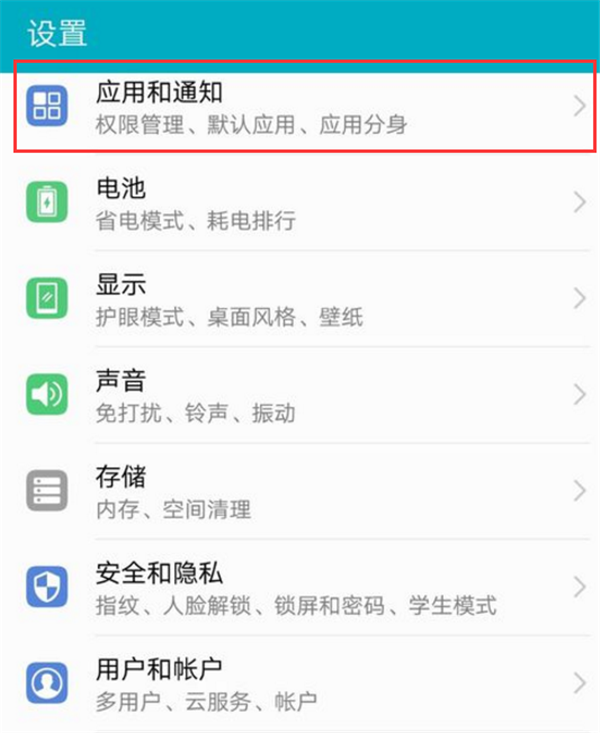Viewport: 600px width, 733px height.
Task: Select the 存储 row
Action: (300, 491)
